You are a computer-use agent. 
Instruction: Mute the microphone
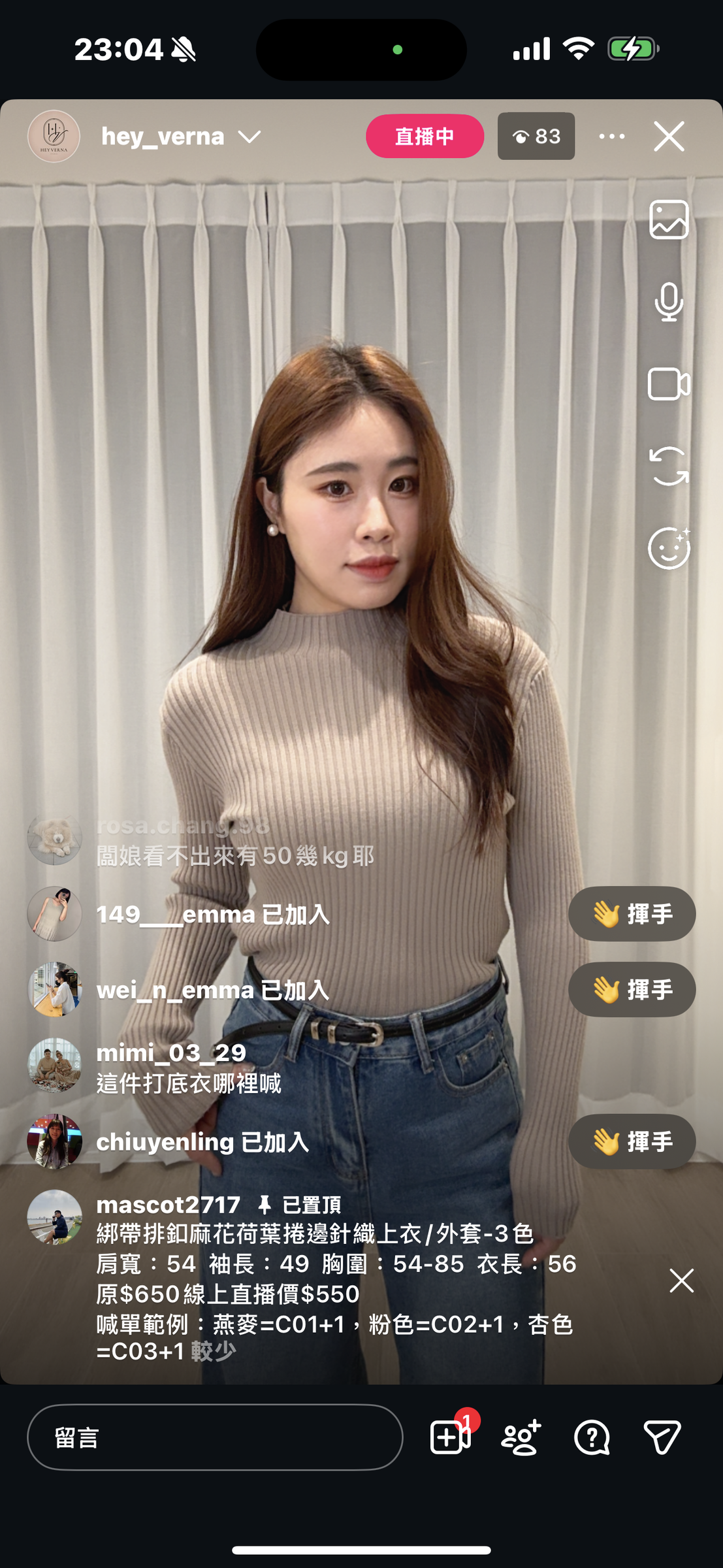coord(669,302)
